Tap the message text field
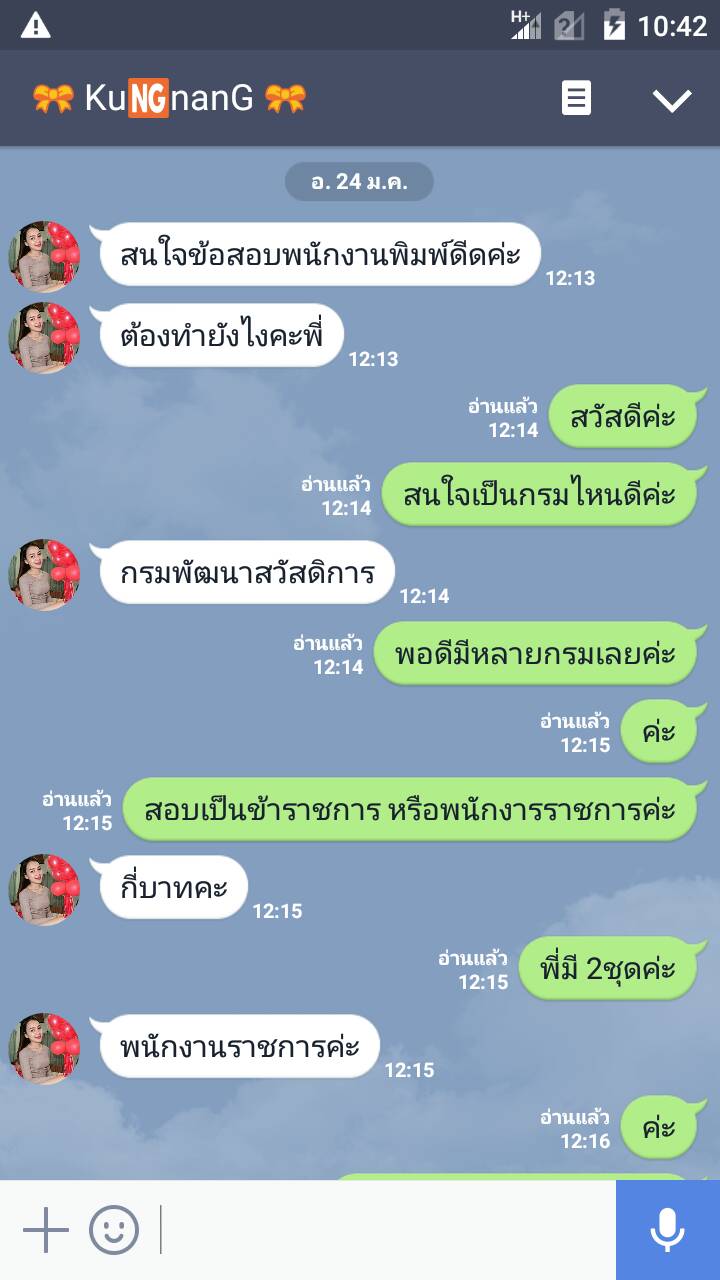Viewport: 720px width, 1280px height. (x=386, y=1230)
